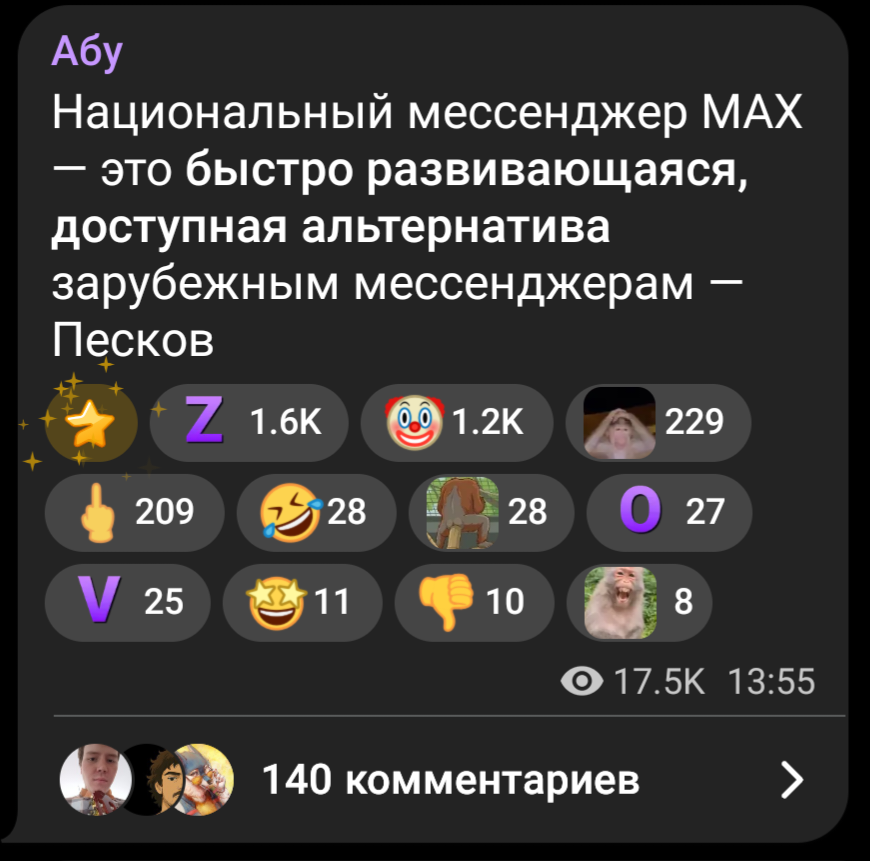React with the clown face emoji

coord(456,424)
